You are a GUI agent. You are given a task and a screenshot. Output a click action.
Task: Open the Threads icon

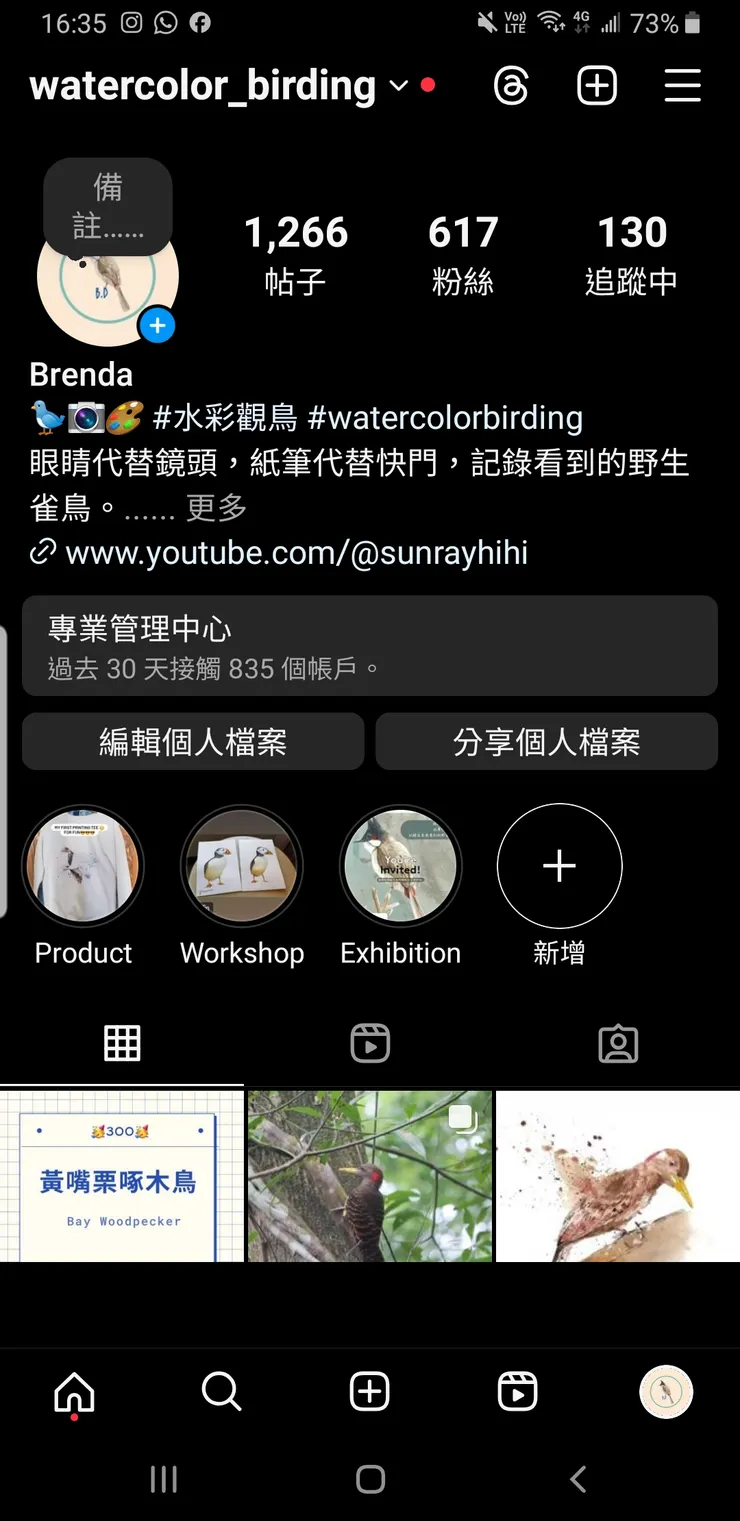point(511,86)
